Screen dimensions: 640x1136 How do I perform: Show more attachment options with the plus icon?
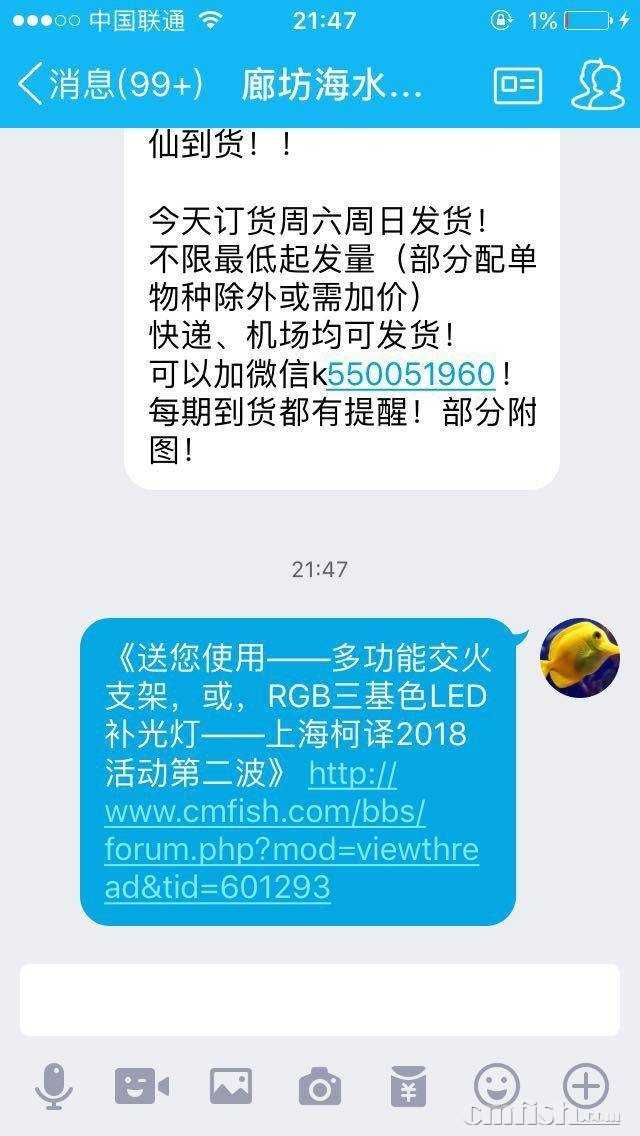(x=586, y=1086)
